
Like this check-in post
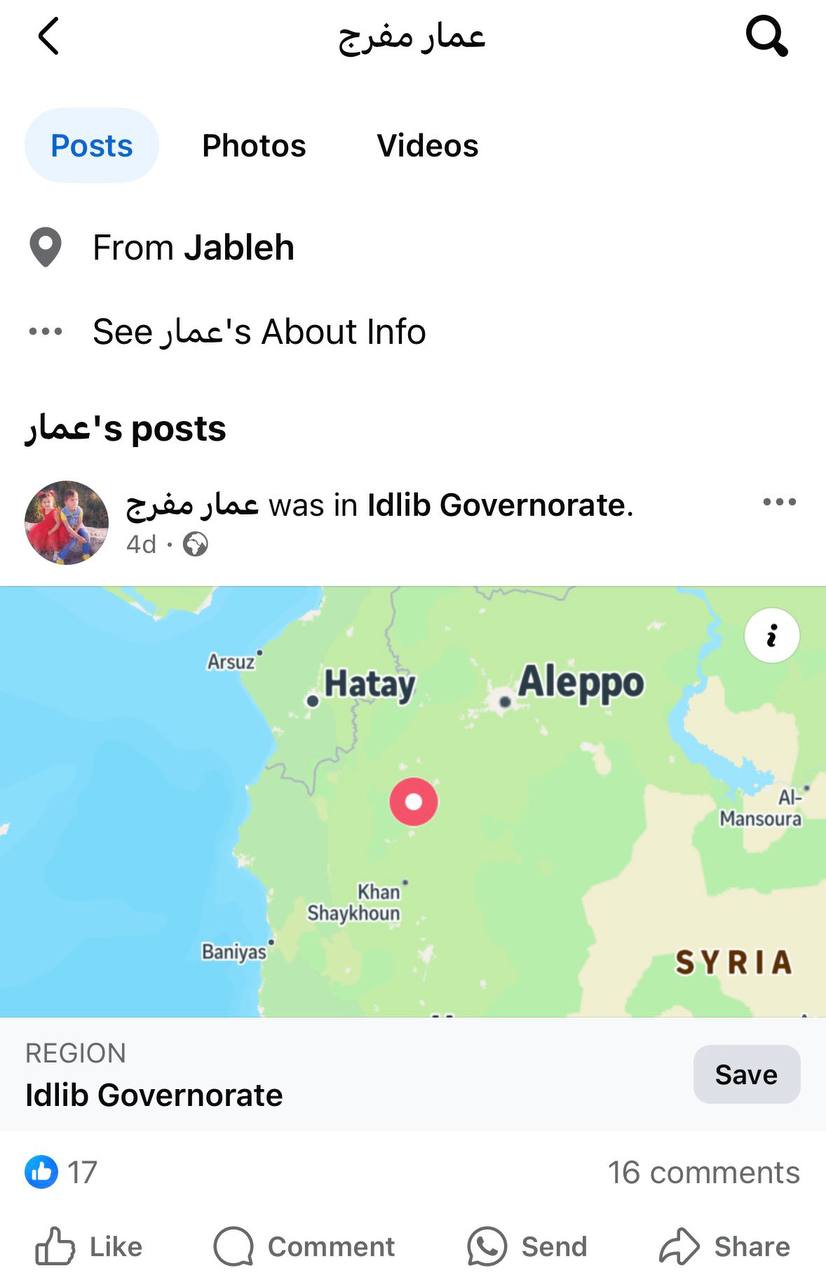pos(89,1246)
